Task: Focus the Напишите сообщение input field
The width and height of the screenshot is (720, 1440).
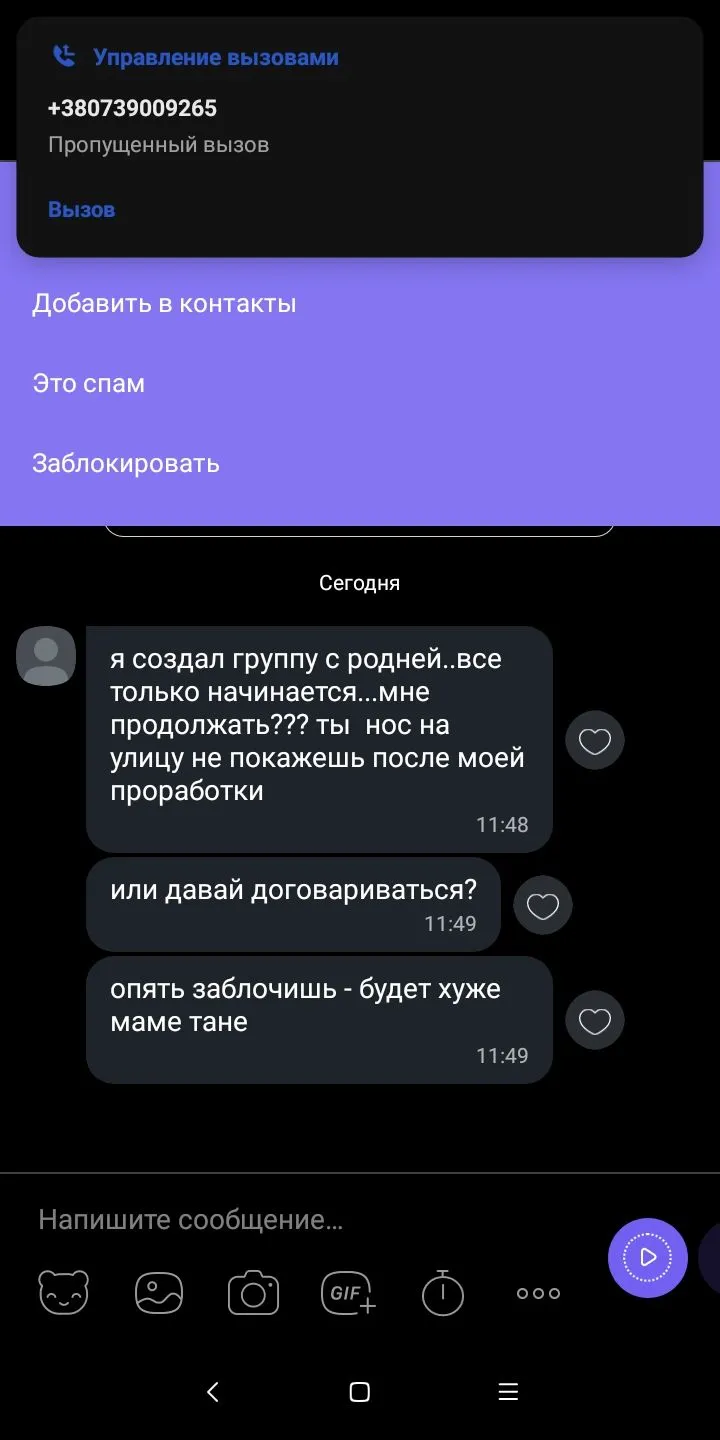Action: [300, 1220]
